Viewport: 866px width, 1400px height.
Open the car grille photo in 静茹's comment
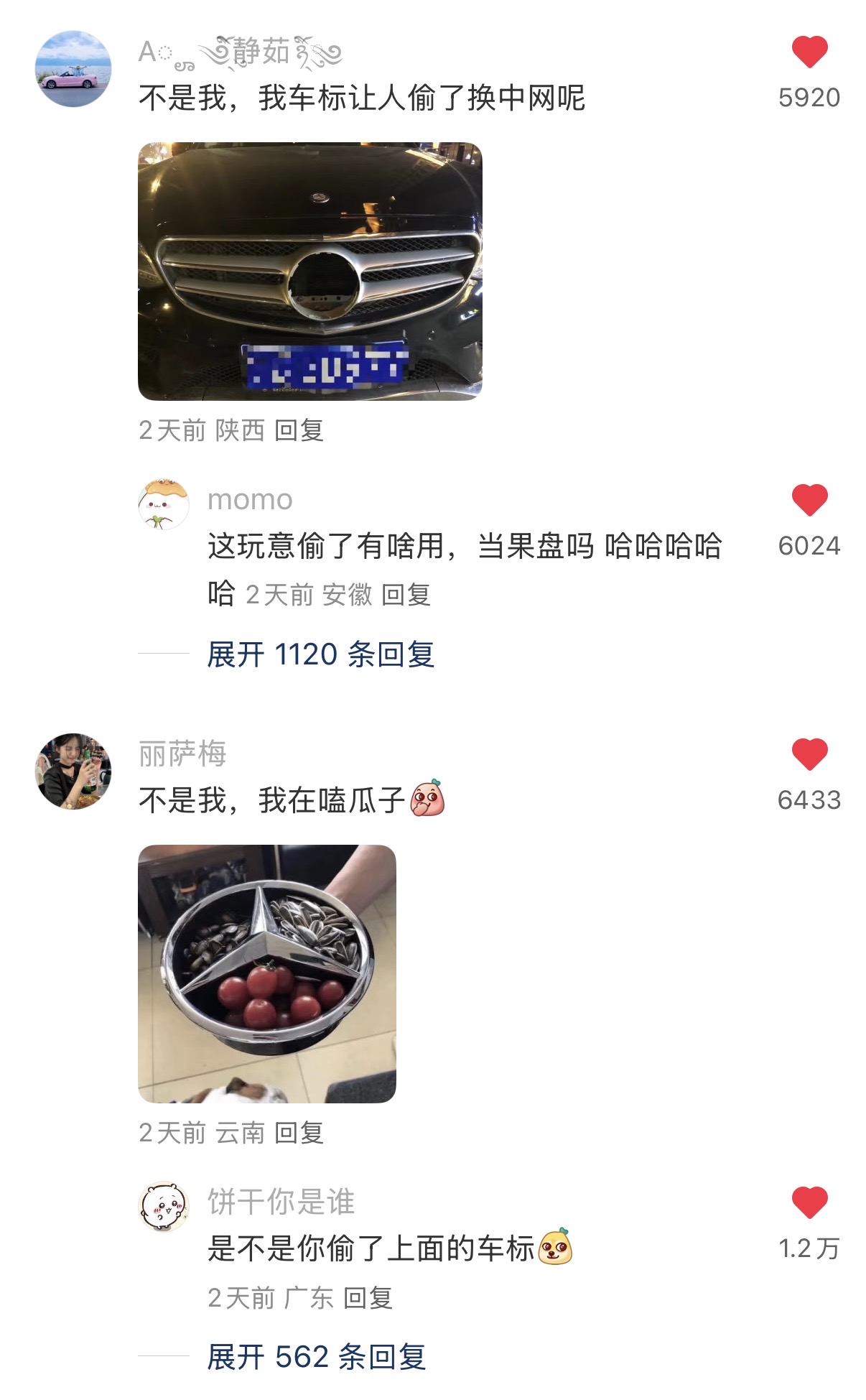[x=309, y=271]
